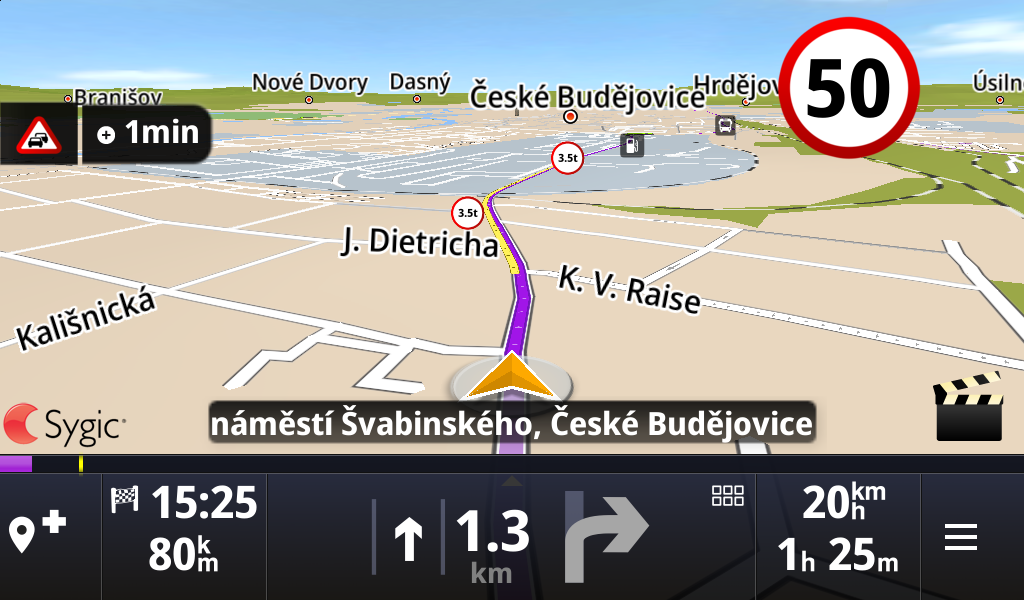Tap the clapperboard video recording icon

click(968, 406)
